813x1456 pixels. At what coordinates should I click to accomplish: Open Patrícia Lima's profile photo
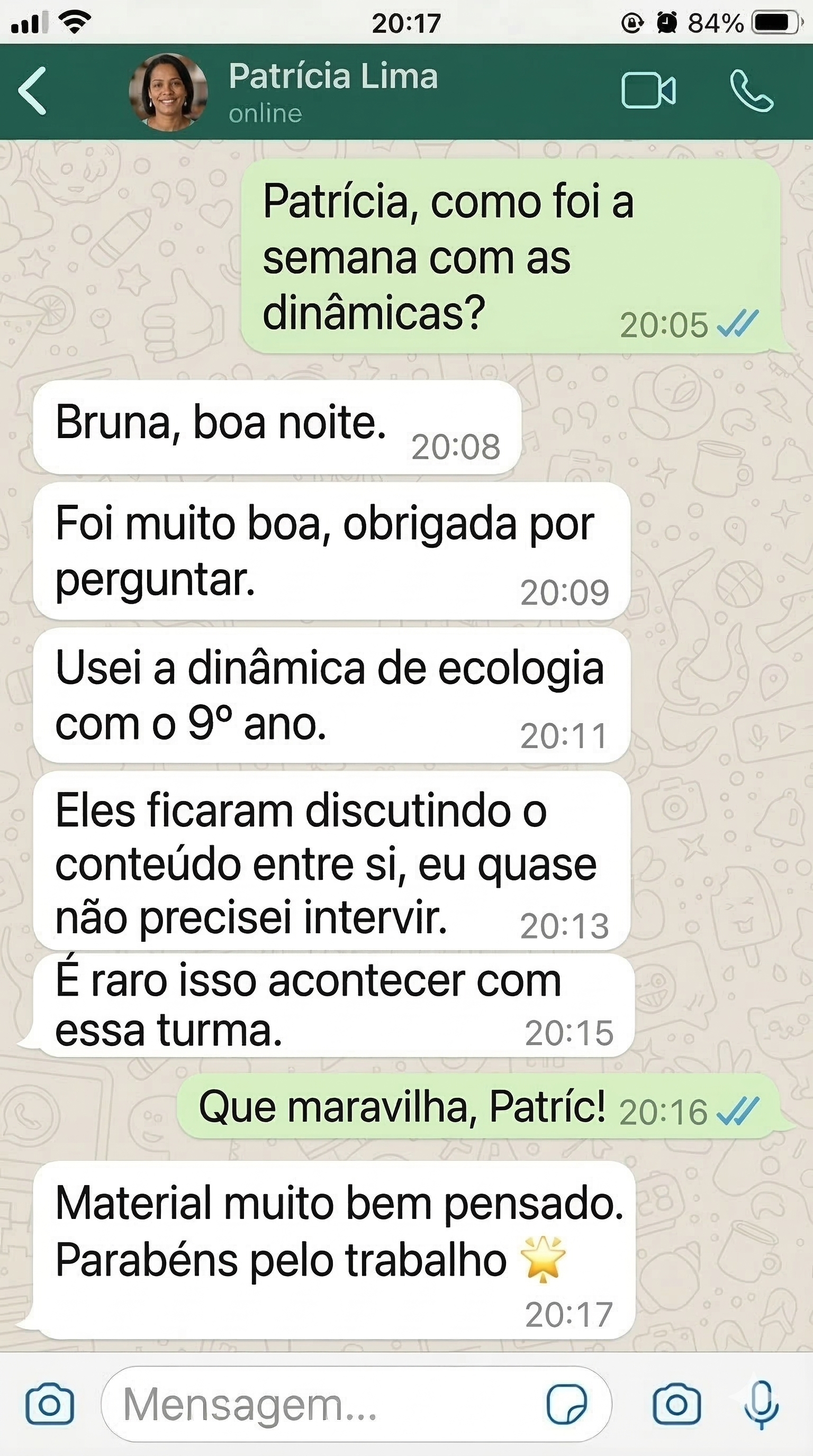click(168, 92)
